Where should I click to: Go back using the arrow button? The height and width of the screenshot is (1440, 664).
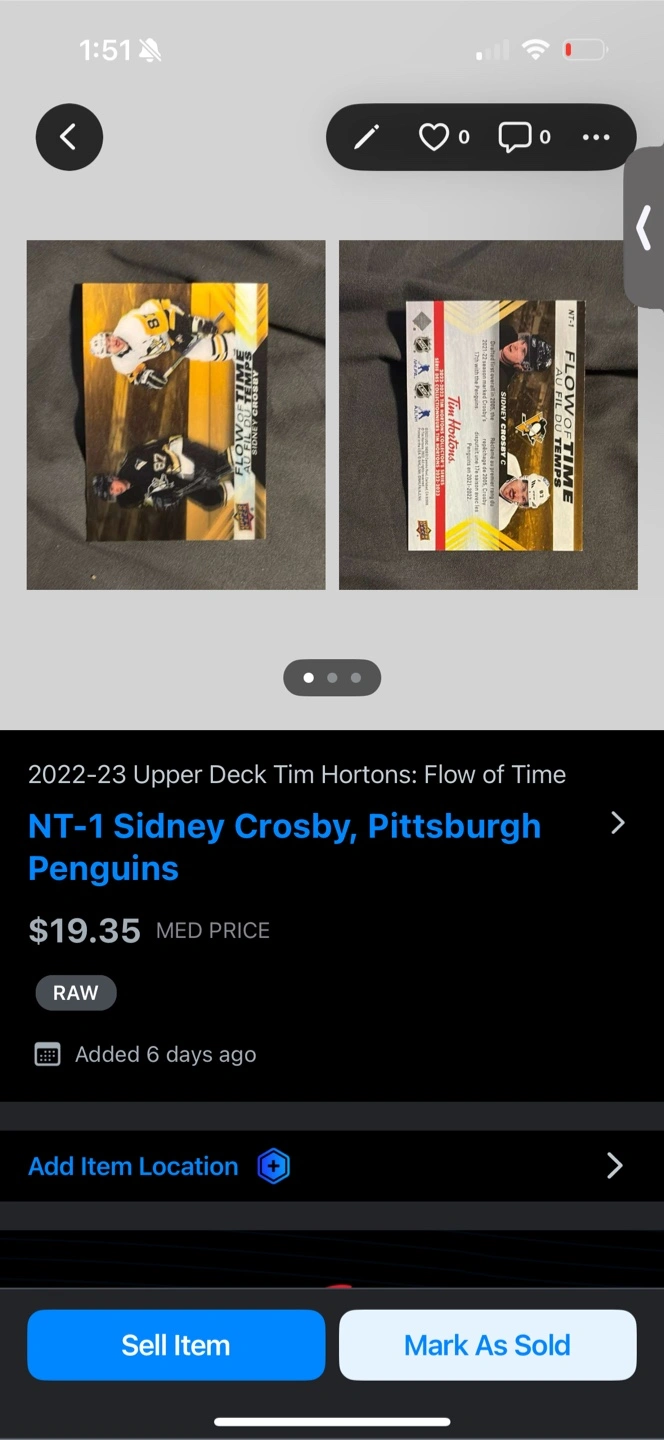69,137
